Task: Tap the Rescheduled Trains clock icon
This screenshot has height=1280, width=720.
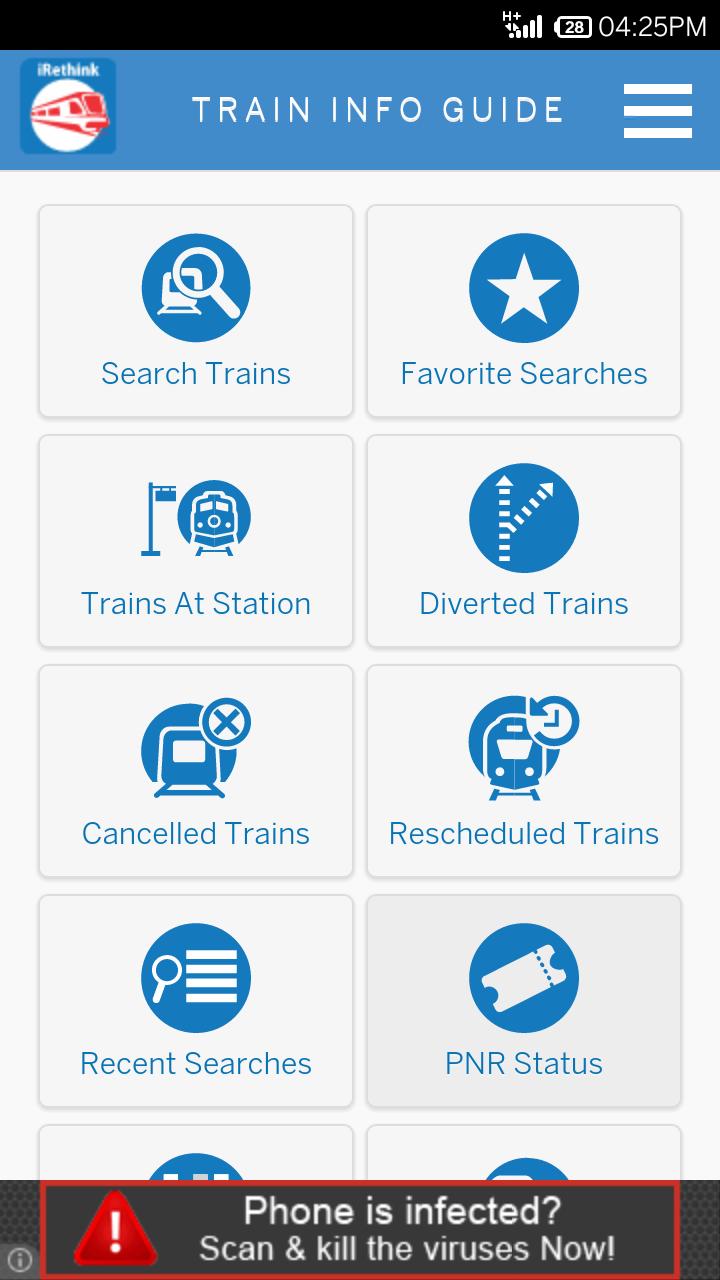Action: point(523,747)
